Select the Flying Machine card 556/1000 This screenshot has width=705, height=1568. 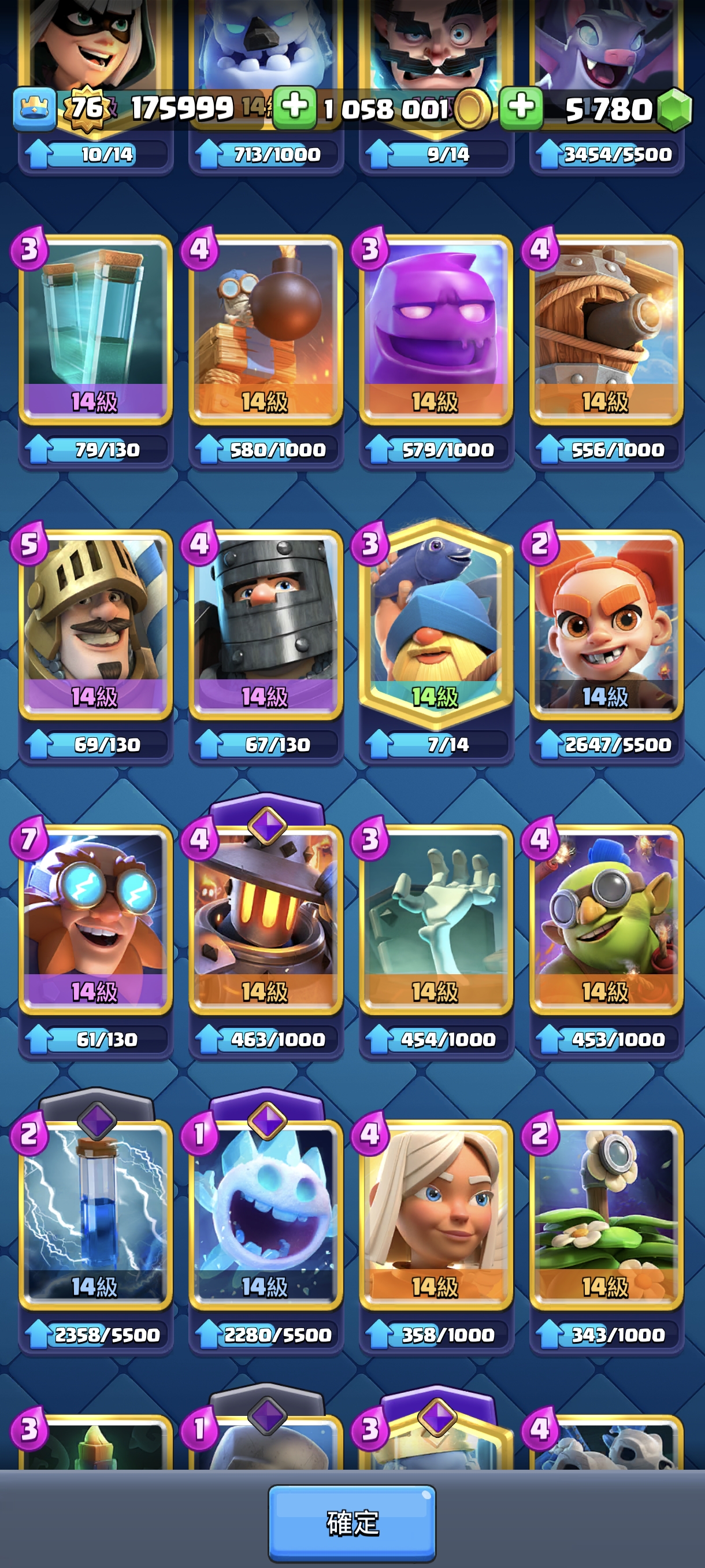coord(606,329)
